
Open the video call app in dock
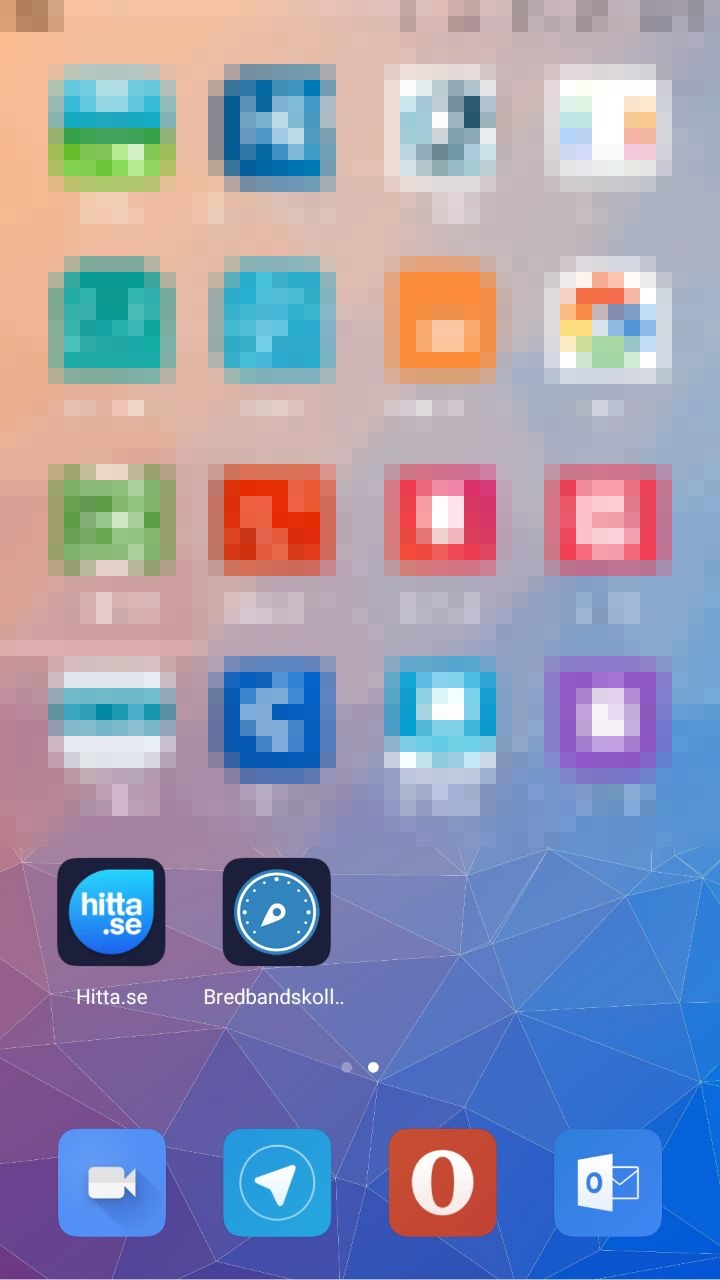pyautogui.click(x=111, y=1183)
